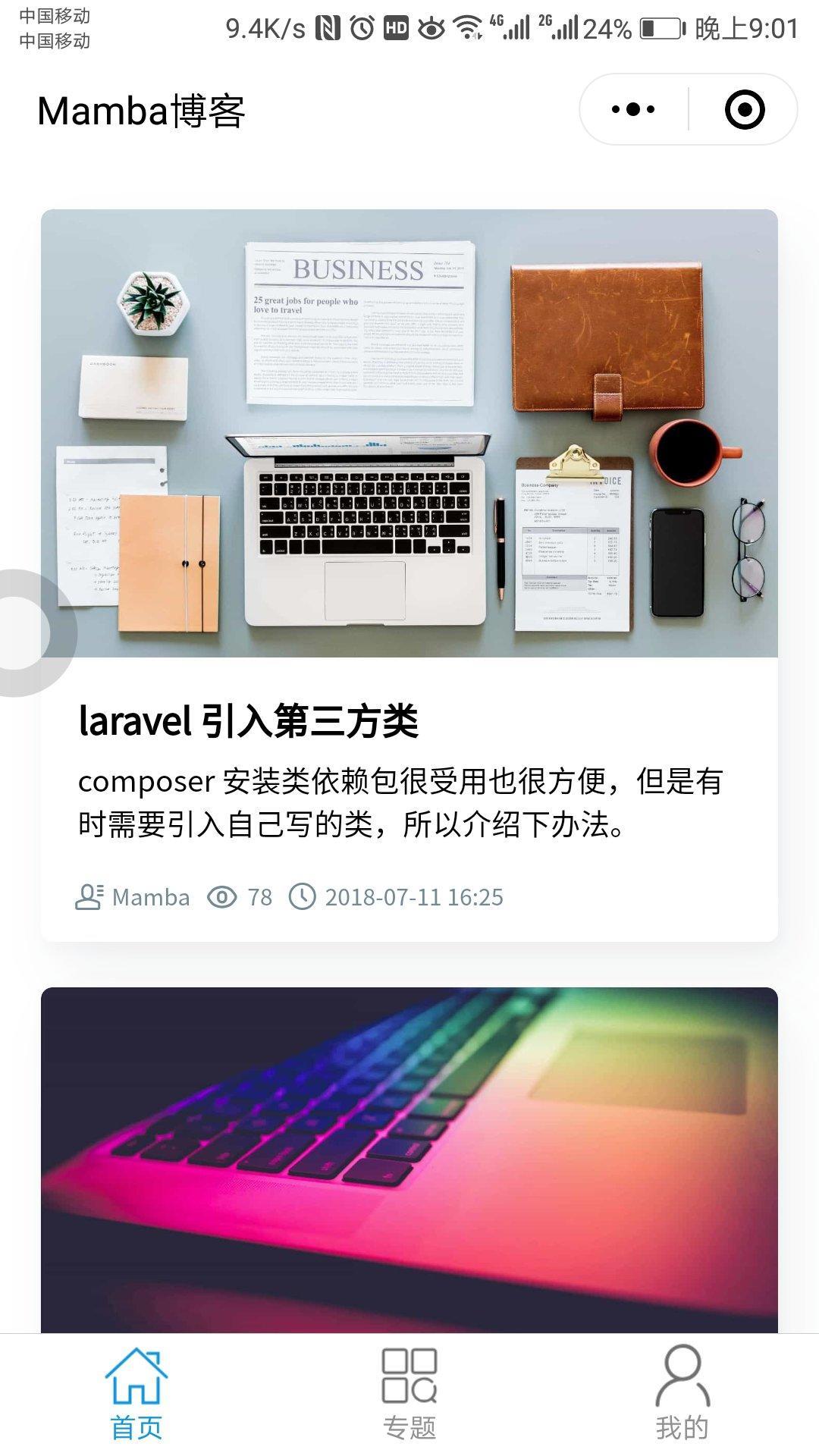Tap the floating circle on the left edge
This screenshot has height=1456, width=819.
(23, 622)
